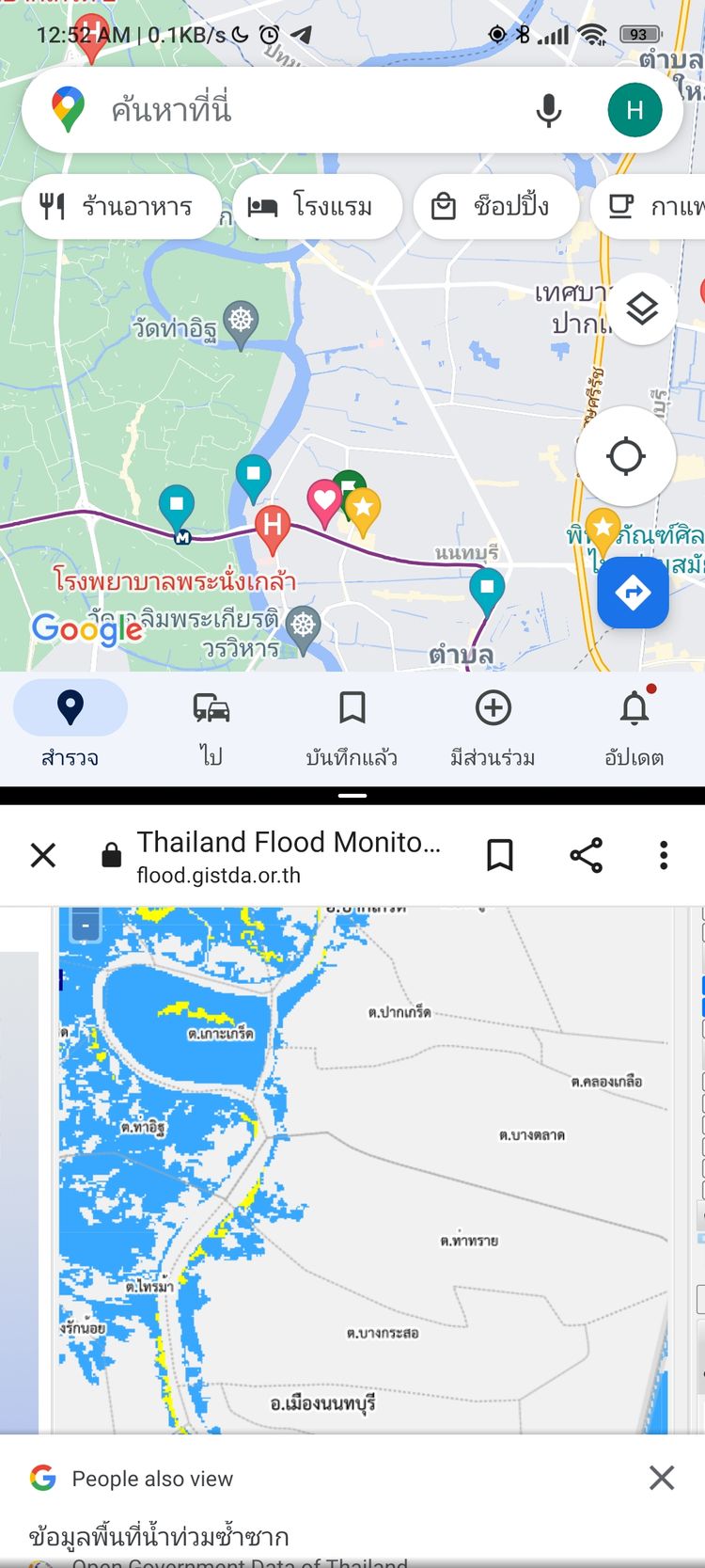Share the Thailand Flood Monitoring page
This screenshot has height=1568, width=705.
click(586, 855)
